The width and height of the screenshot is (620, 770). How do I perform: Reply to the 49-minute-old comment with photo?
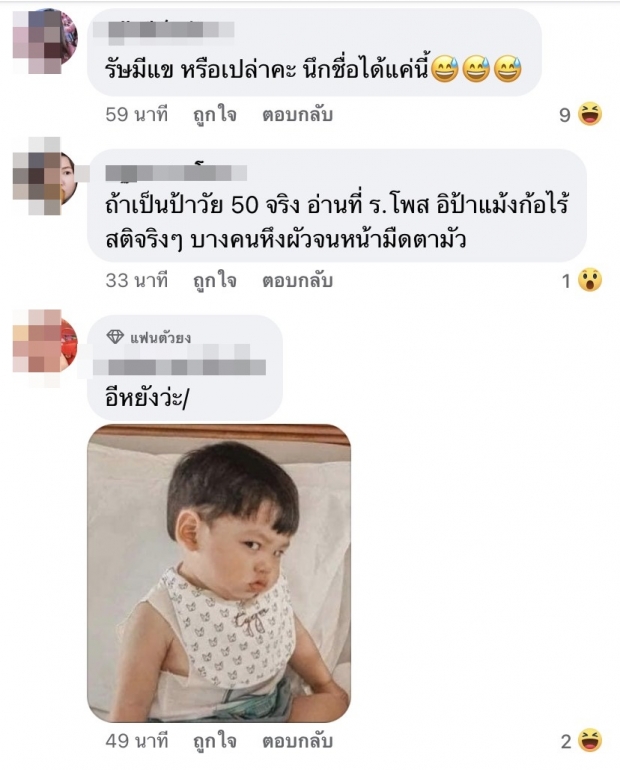[297, 742]
